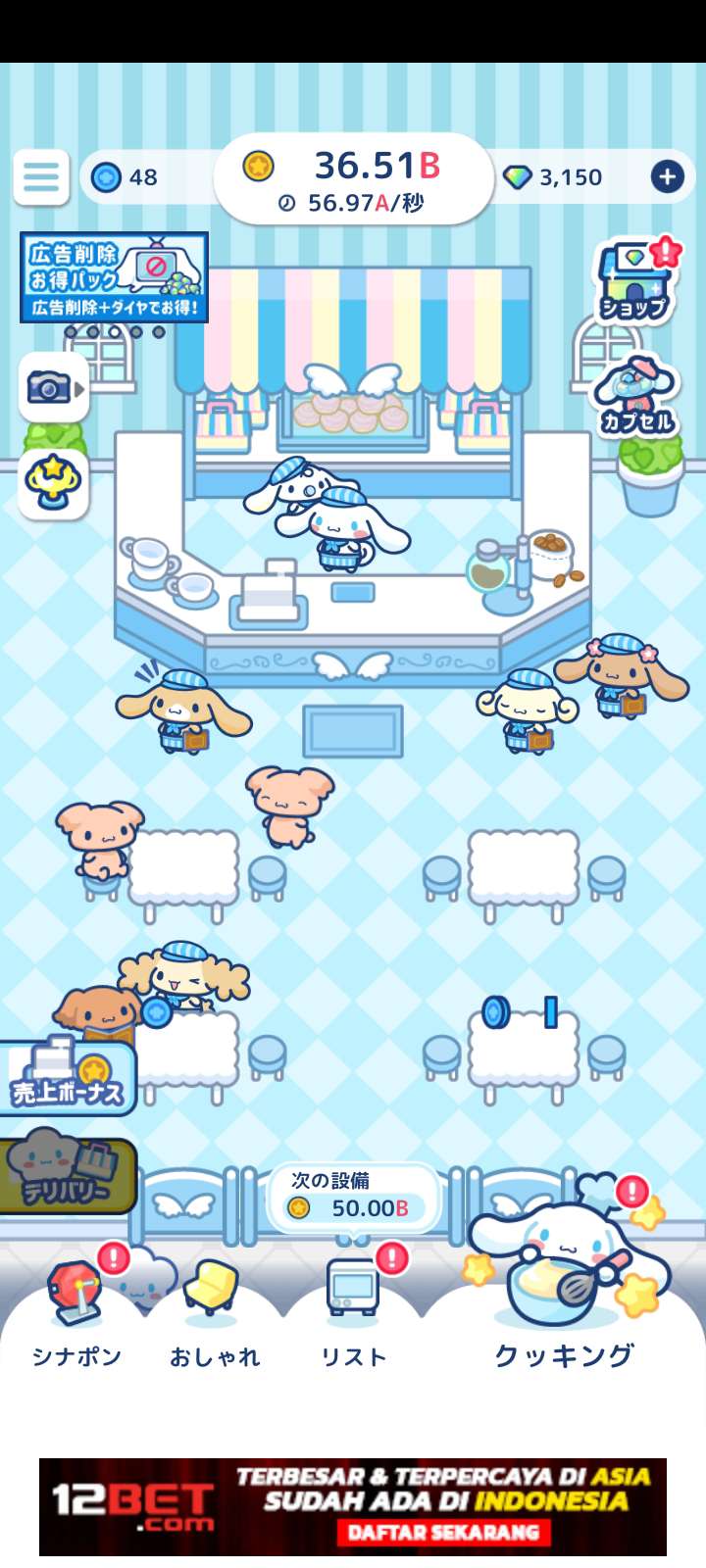Screen dimensions: 706x1568
Task: Collect the coin on the table
Action: point(497,1012)
